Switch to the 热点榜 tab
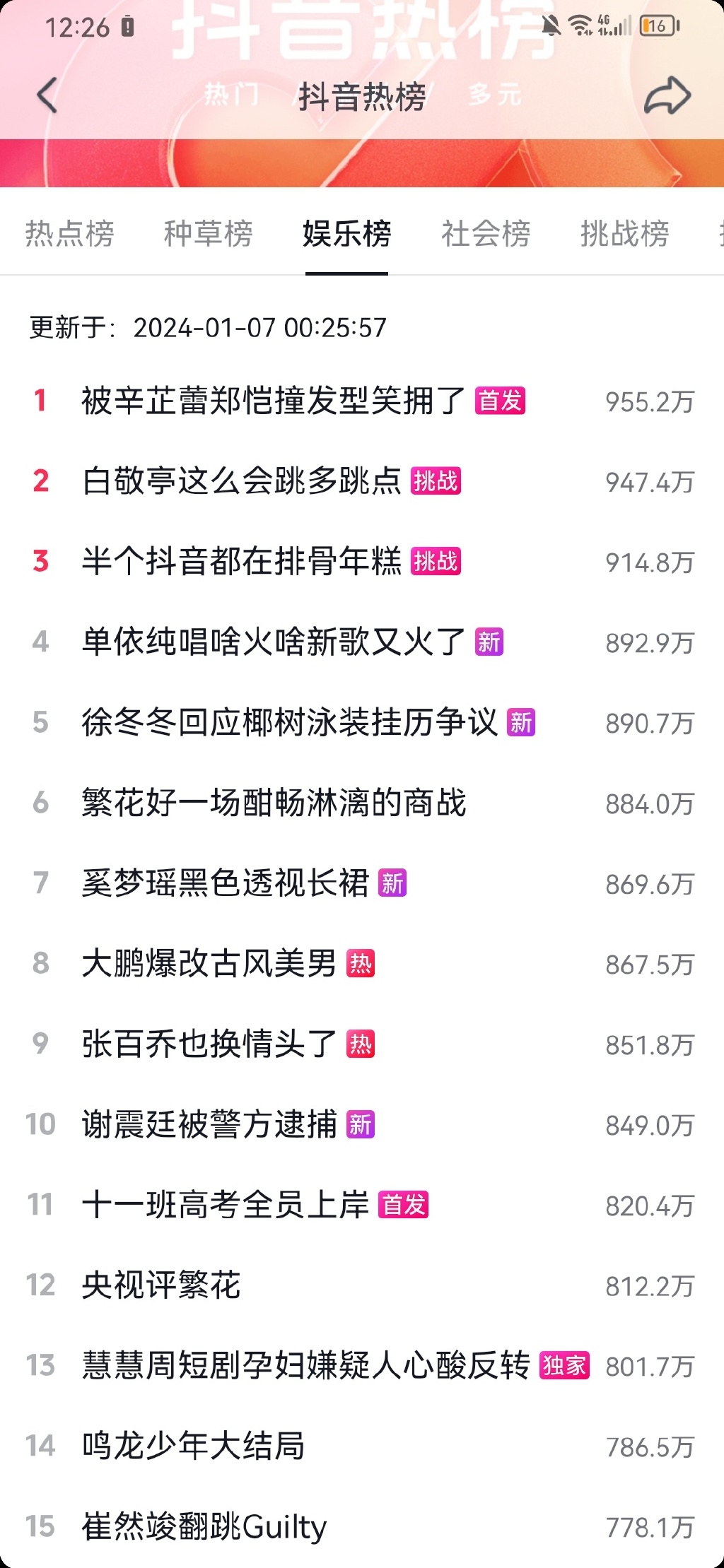Viewport: 724px width, 1568px height. pos(69,233)
